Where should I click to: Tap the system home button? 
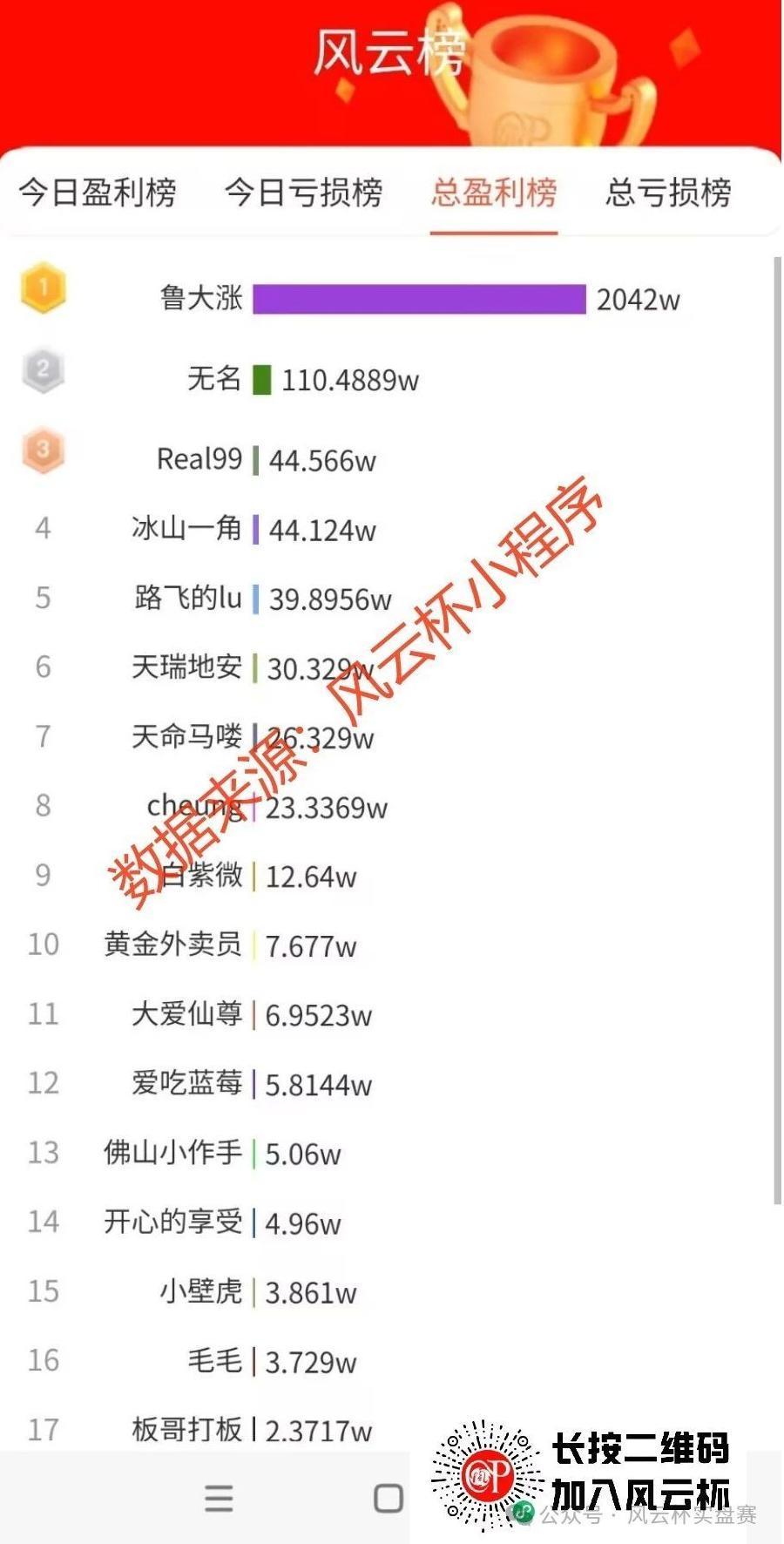click(388, 1498)
